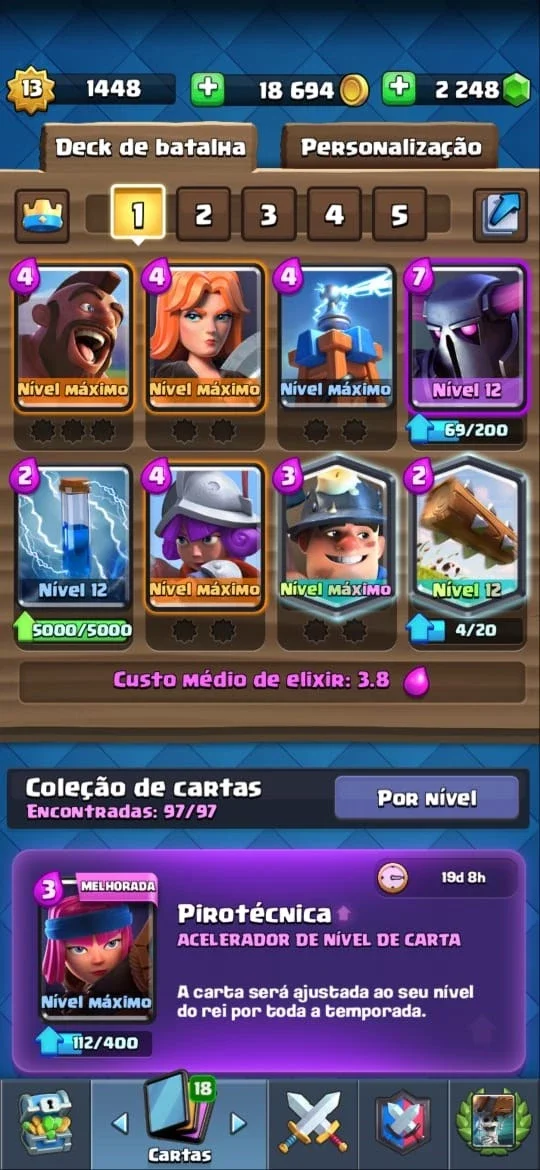Tap the share deck arrow icon
The image size is (540, 1170).
coord(500,216)
